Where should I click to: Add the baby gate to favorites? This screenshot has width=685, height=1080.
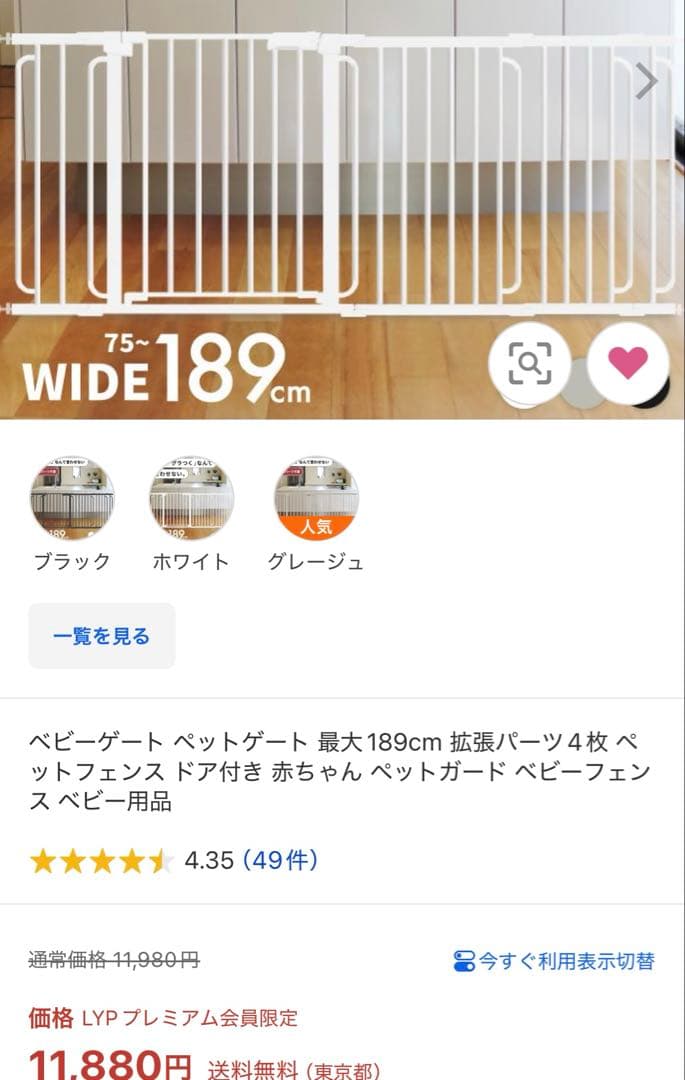(627, 362)
